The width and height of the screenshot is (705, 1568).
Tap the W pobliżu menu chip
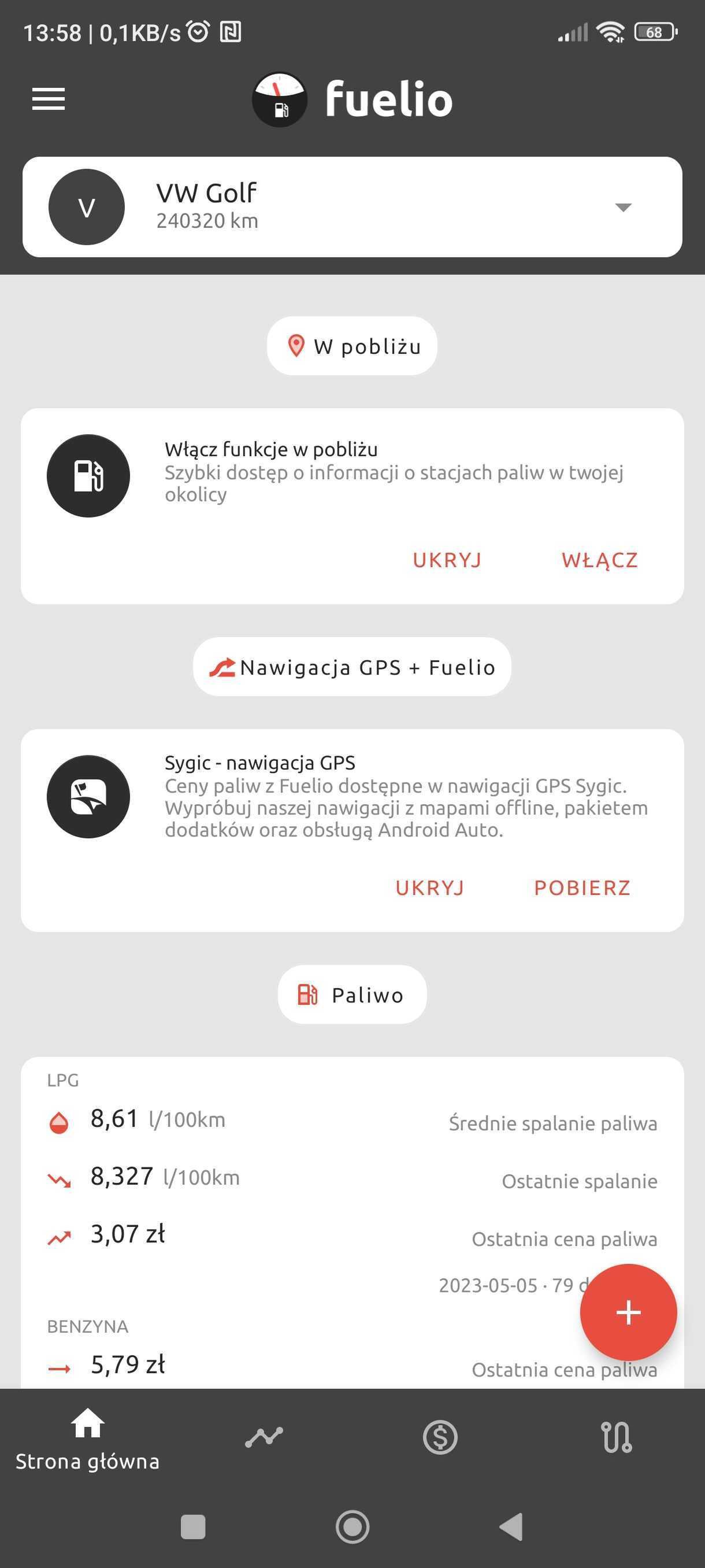[351, 345]
